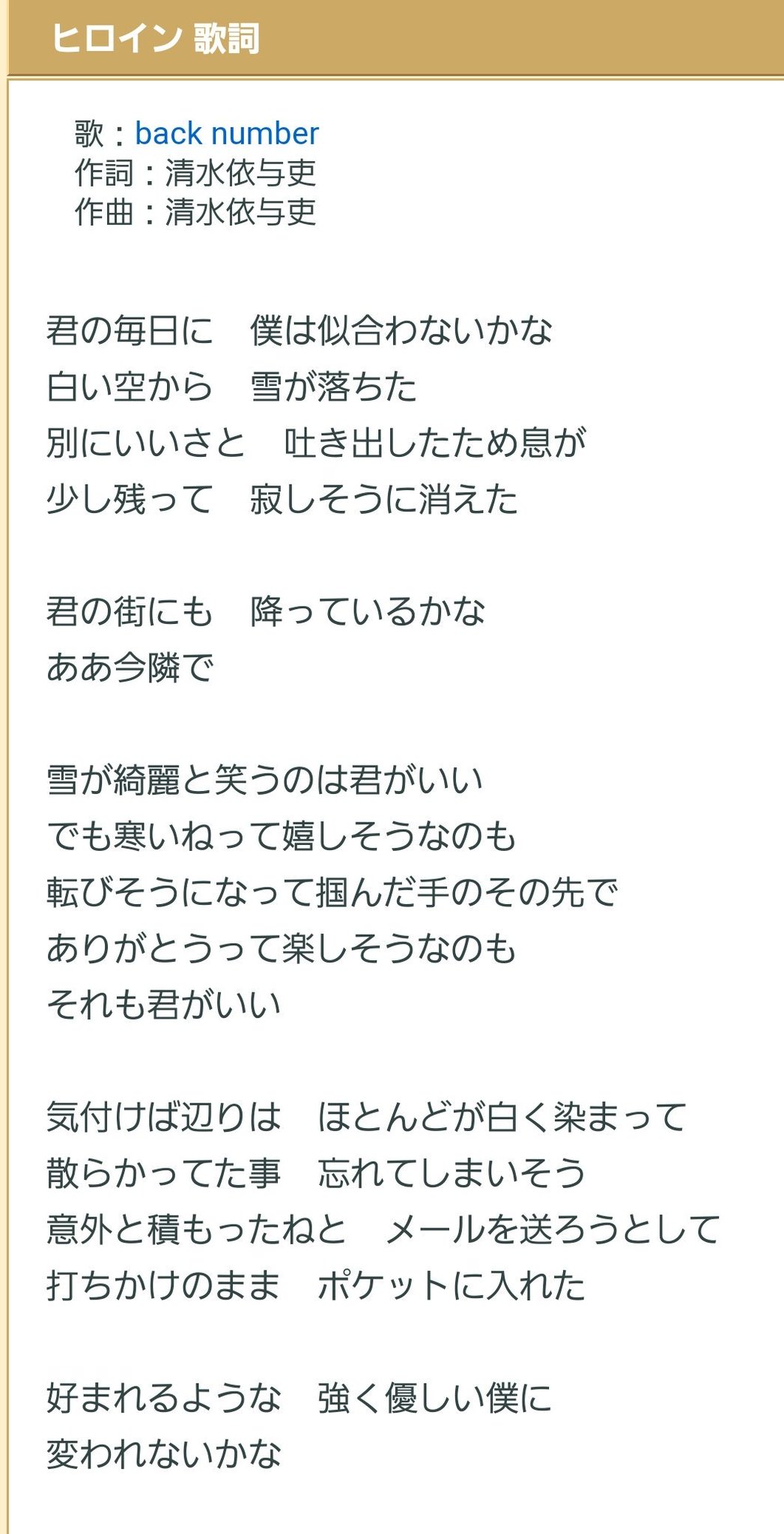Open the back number artist link
Screen dimensions: 784x1534
pyautogui.click(x=227, y=134)
